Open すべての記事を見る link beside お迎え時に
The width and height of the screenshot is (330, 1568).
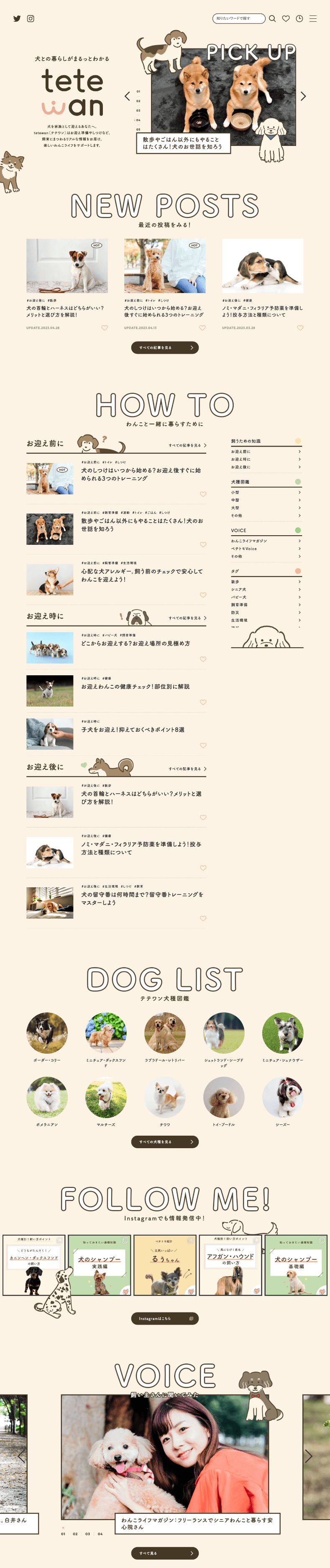[x=187, y=618]
